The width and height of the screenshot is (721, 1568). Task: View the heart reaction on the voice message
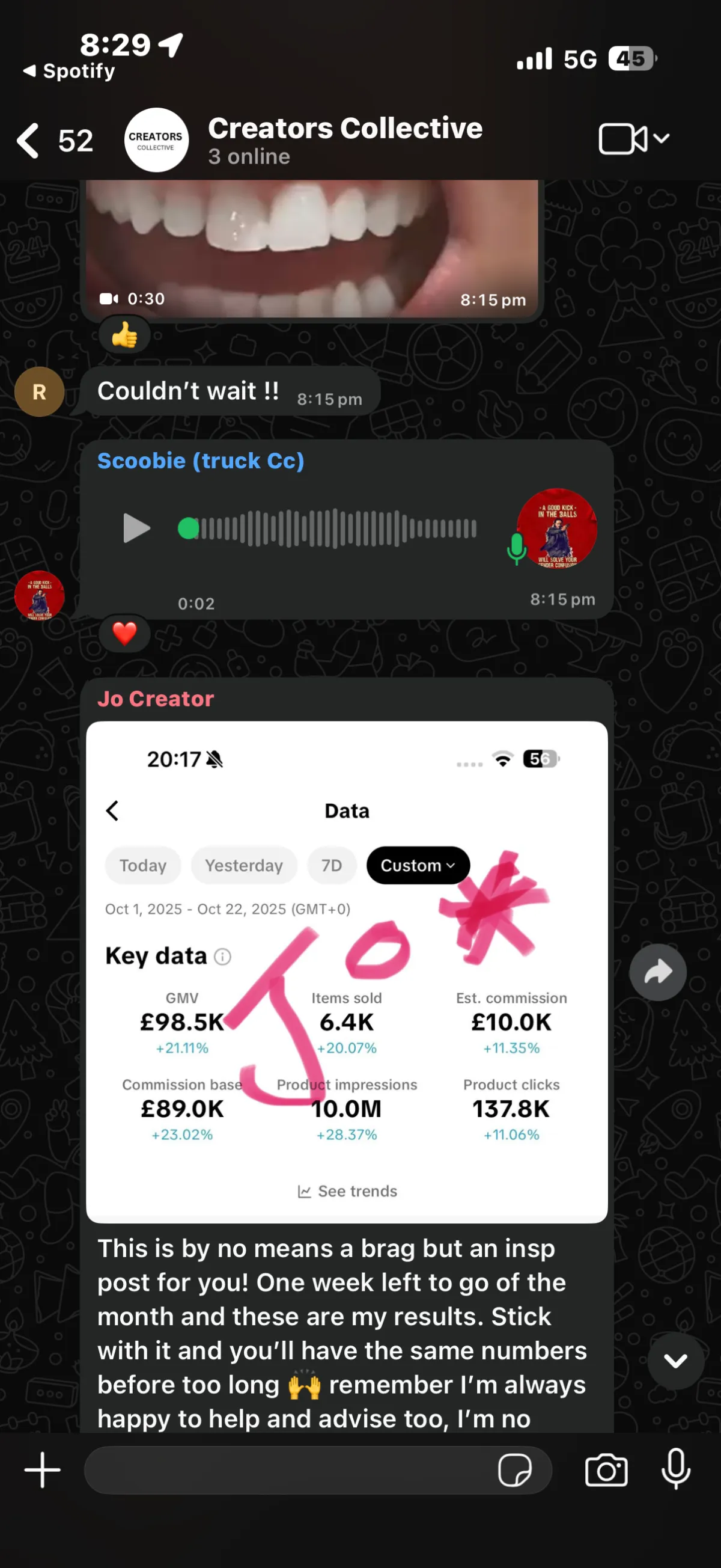click(x=125, y=634)
